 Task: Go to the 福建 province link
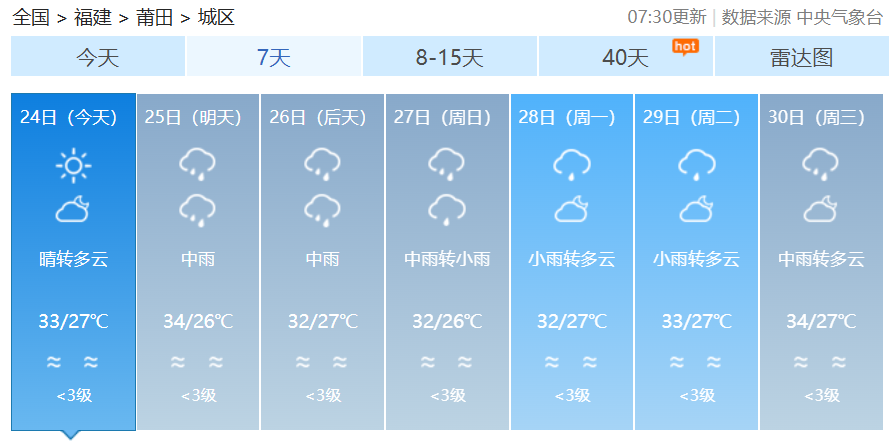(x=92, y=17)
